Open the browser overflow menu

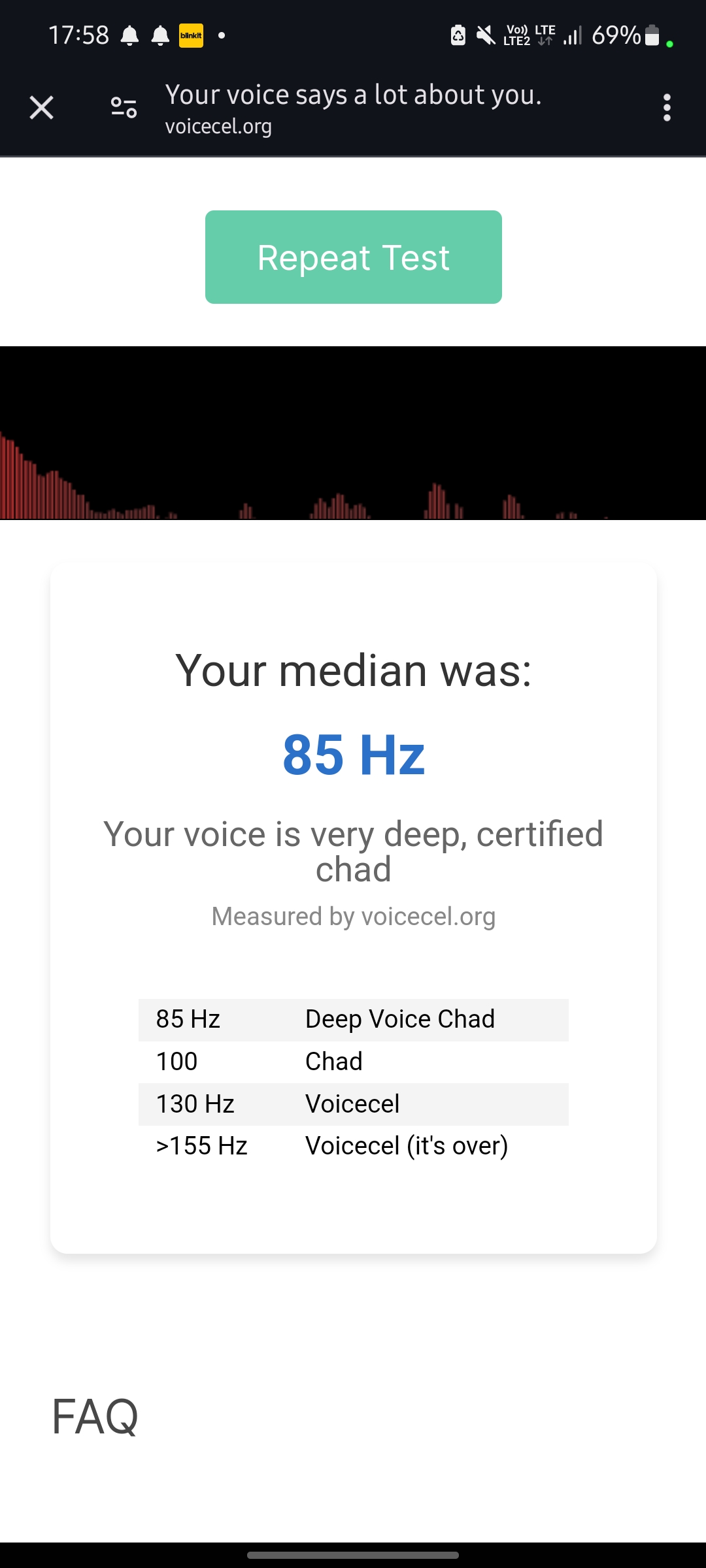coord(667,108)
